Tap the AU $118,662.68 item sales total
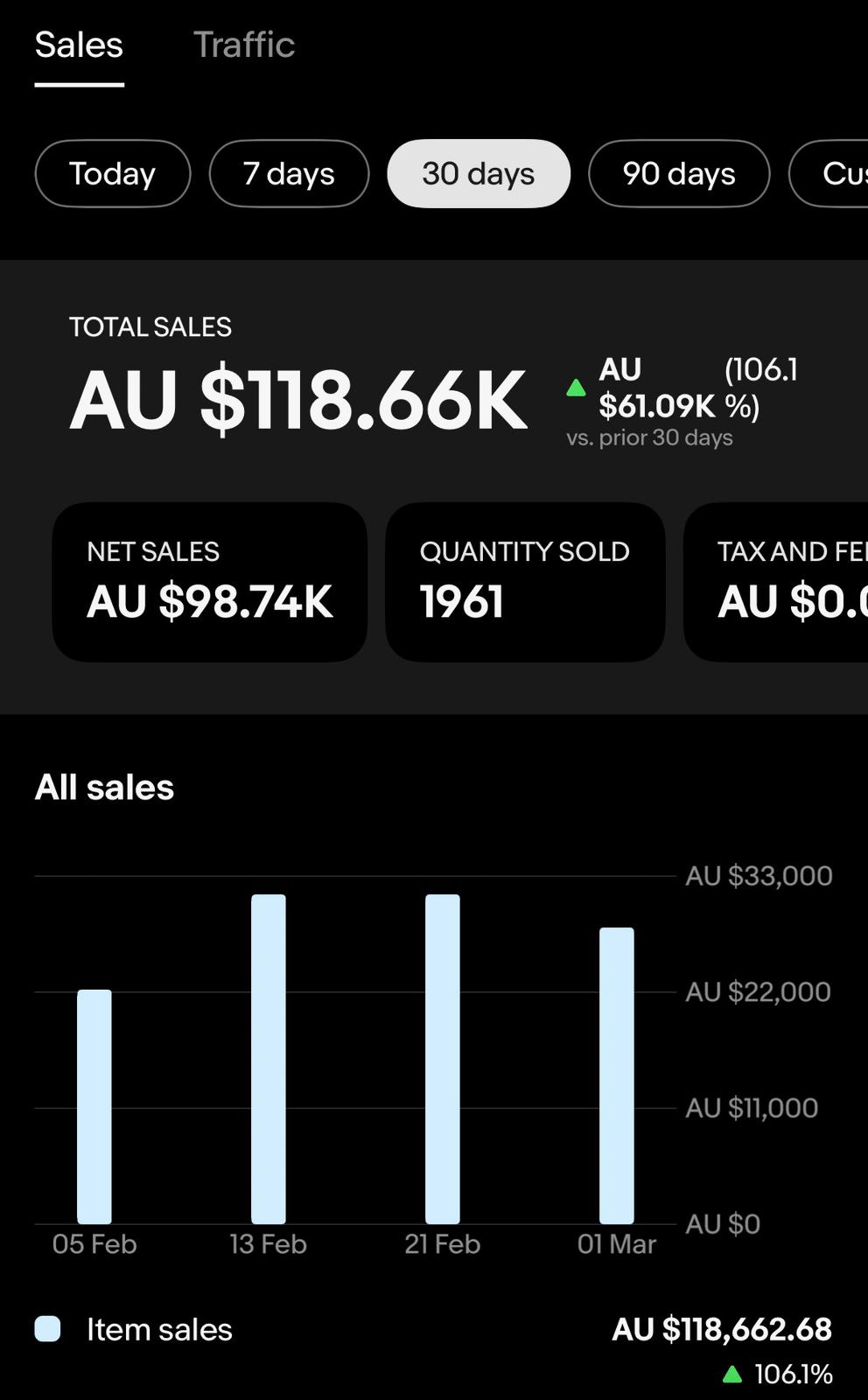 [x=723, y=1328]
